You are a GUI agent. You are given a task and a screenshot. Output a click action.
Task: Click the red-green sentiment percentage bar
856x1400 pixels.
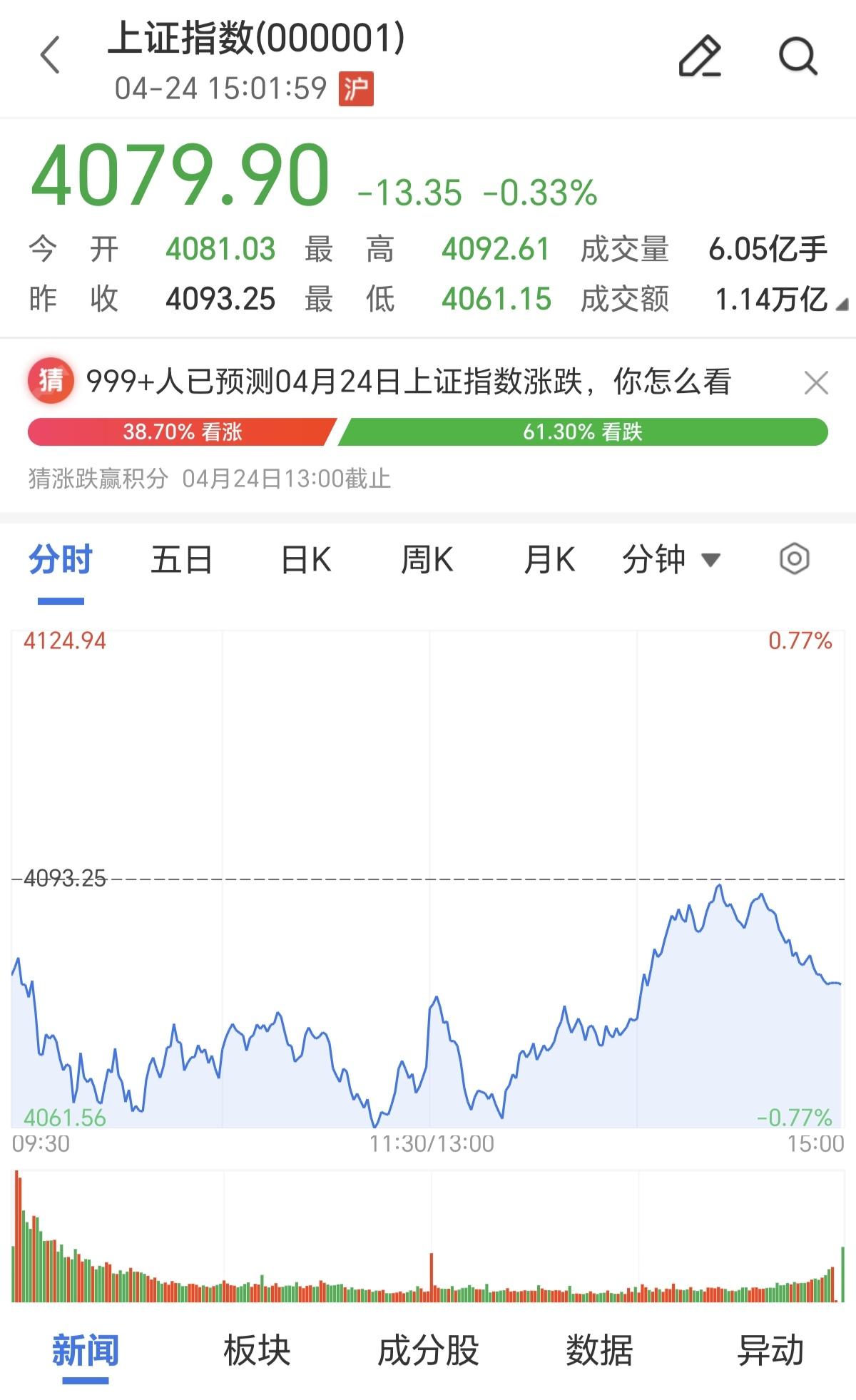coord(428,431)
